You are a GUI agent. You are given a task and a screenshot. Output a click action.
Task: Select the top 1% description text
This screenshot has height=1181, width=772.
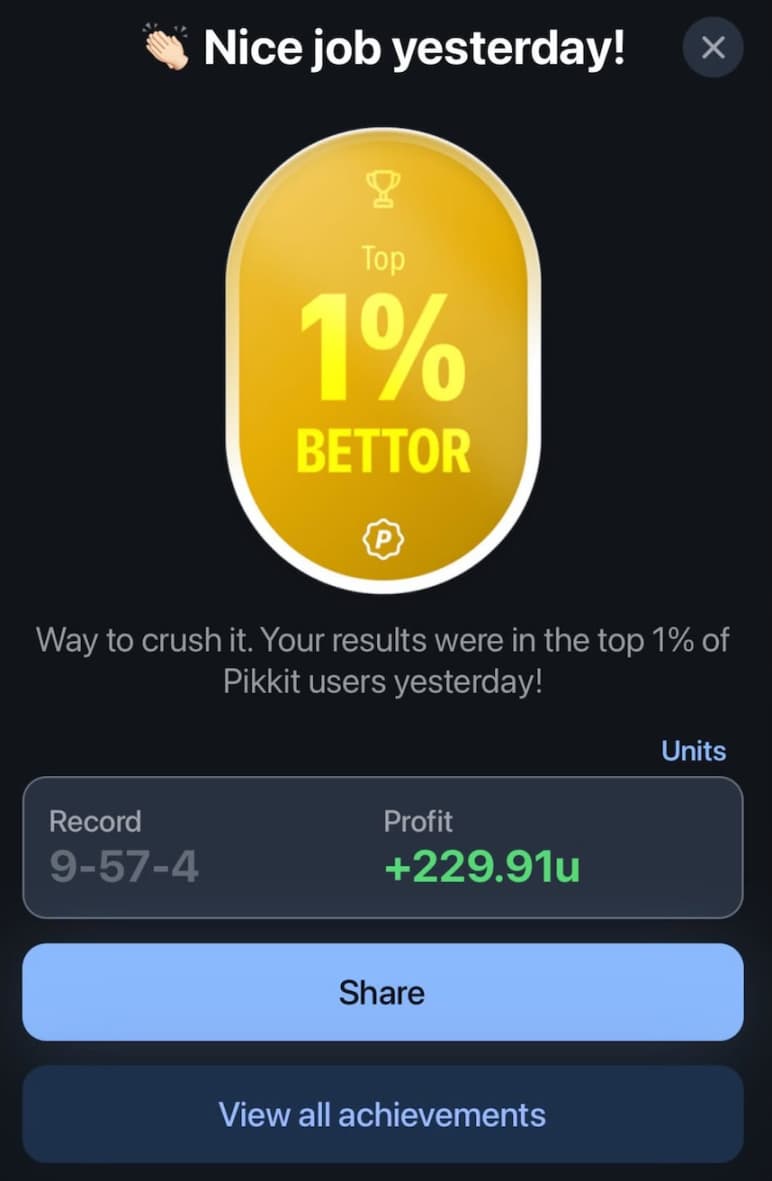tap(384, 660)
